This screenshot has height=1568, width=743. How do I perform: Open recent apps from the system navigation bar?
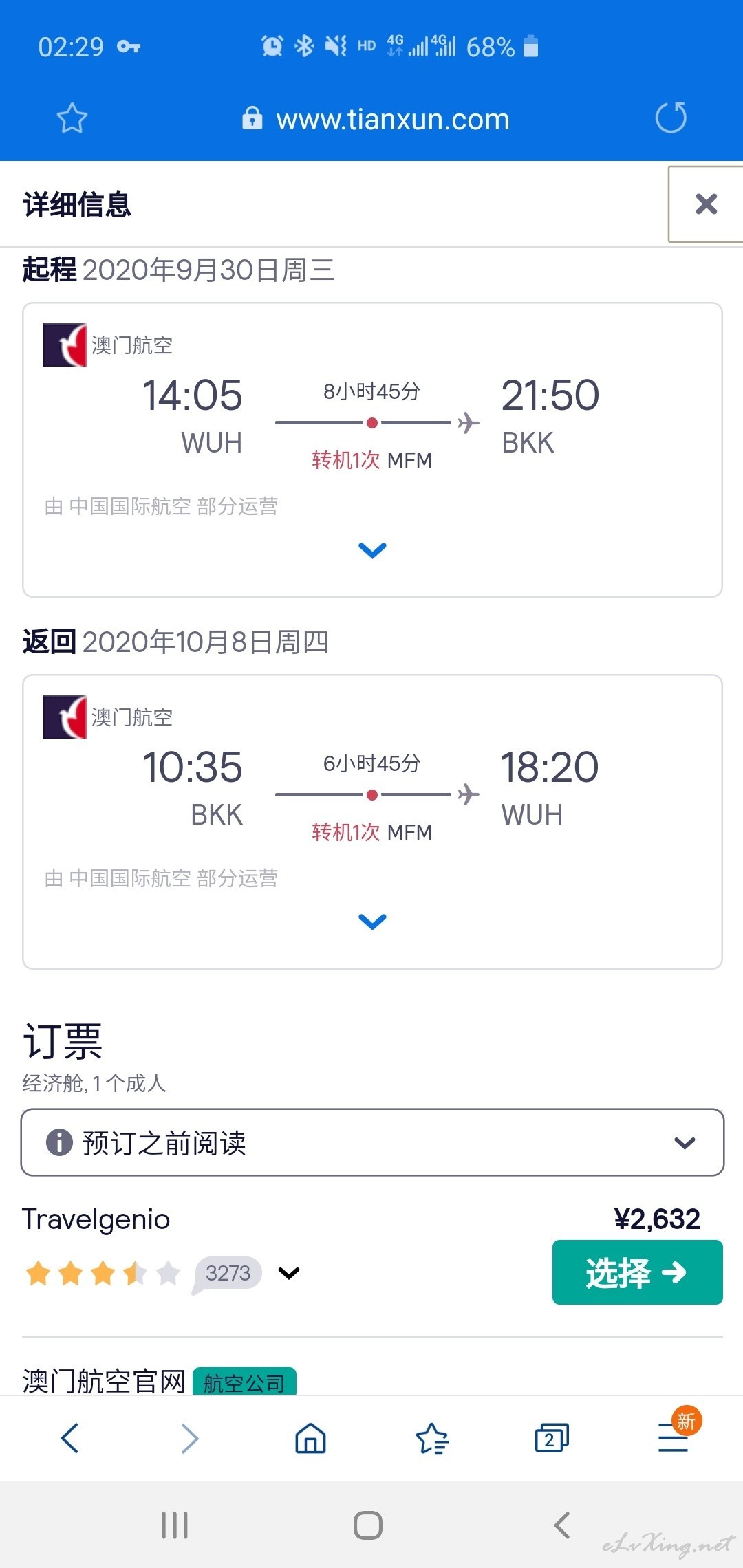(175, 1525)
